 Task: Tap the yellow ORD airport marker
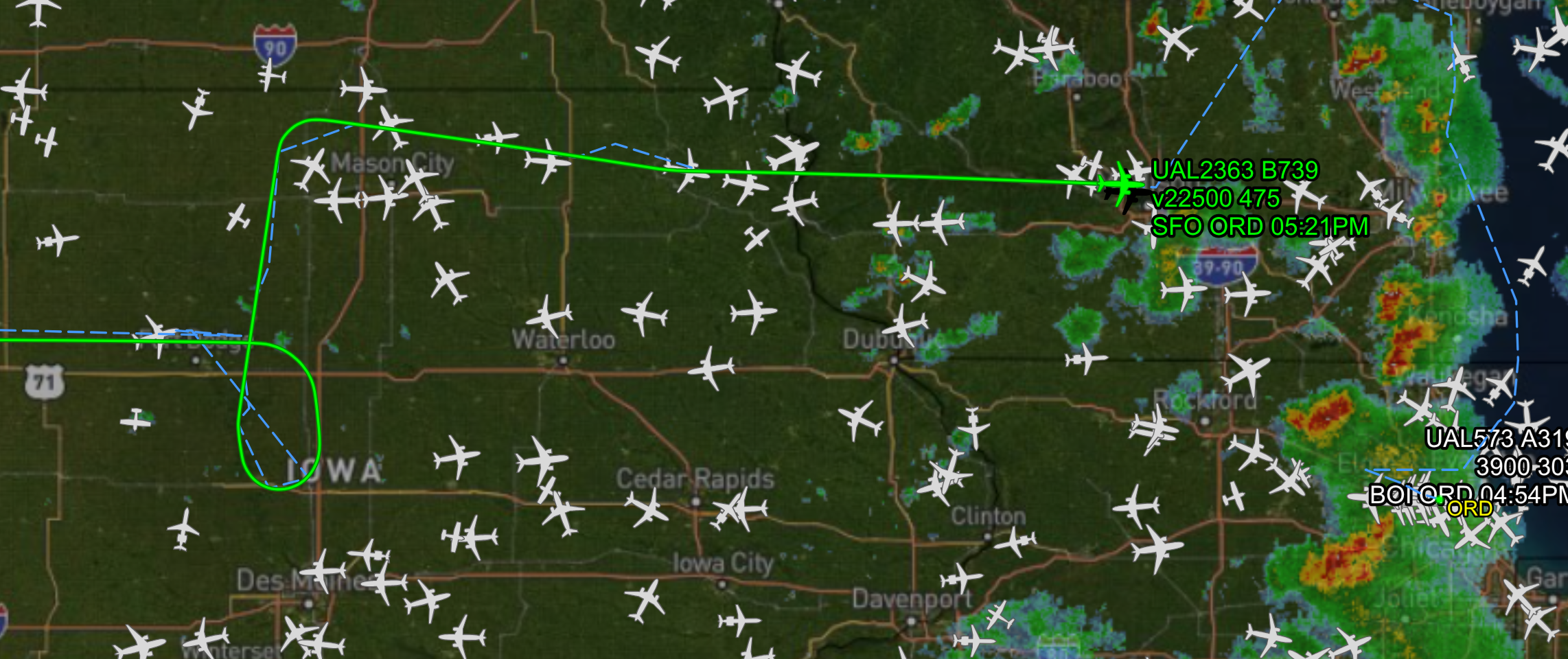pos(1469,509)
